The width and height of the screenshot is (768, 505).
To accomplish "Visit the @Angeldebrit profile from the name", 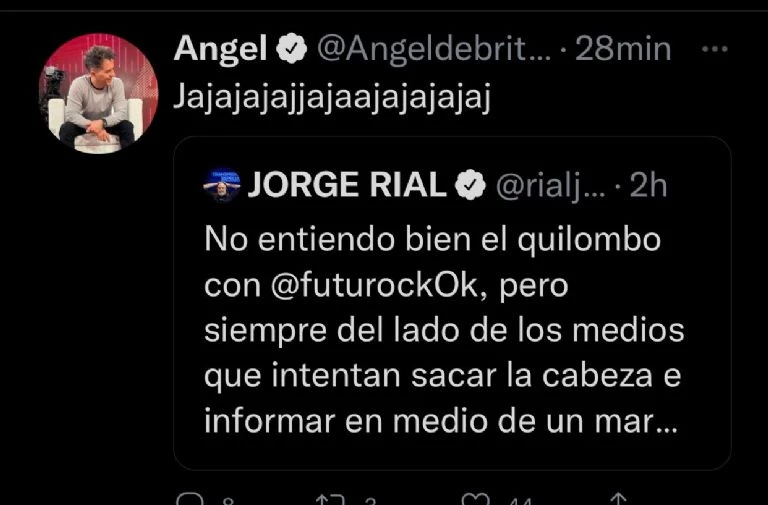I will coord(222,48).
